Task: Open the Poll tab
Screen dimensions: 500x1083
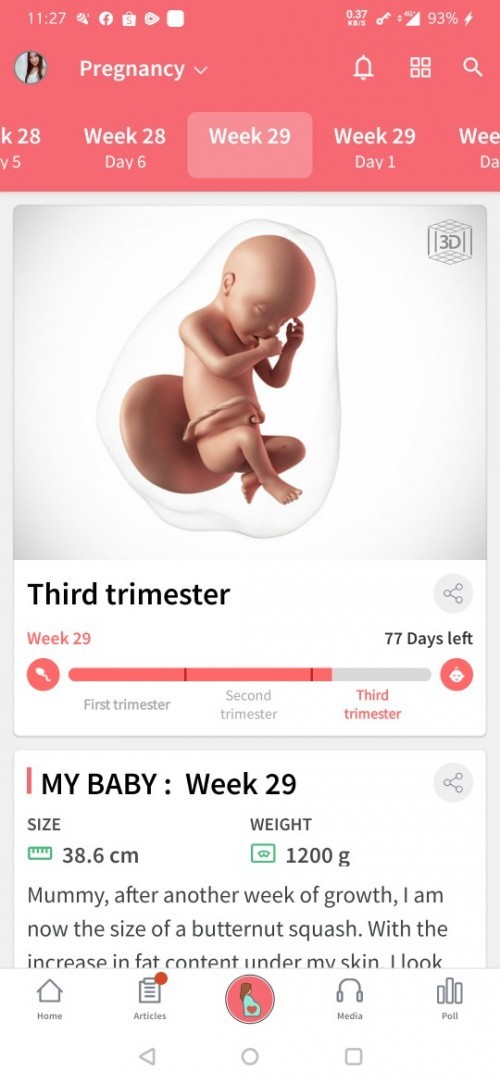Action: (x=450, y=999)
